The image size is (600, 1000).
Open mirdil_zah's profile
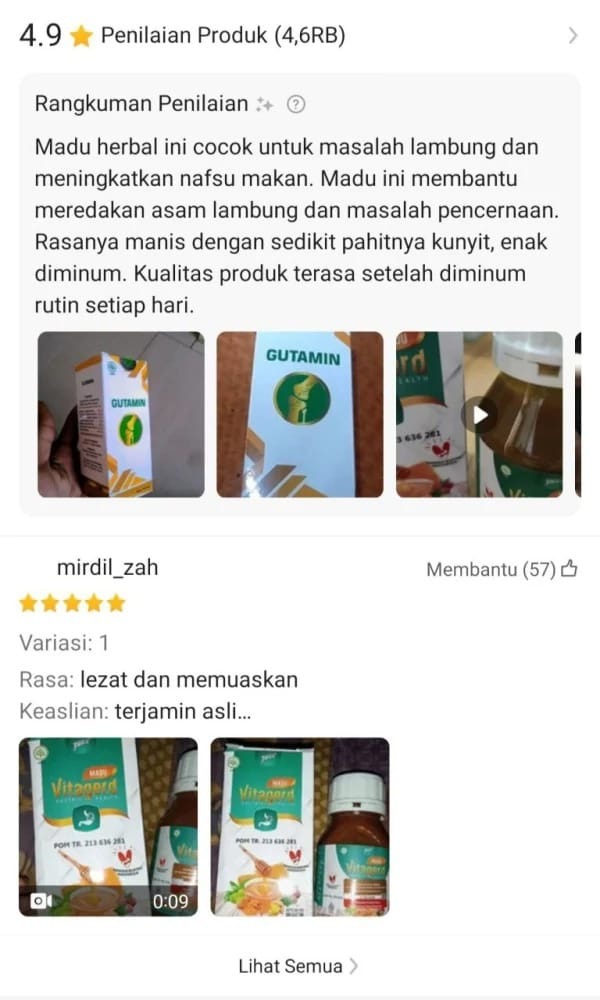point(107,568)
